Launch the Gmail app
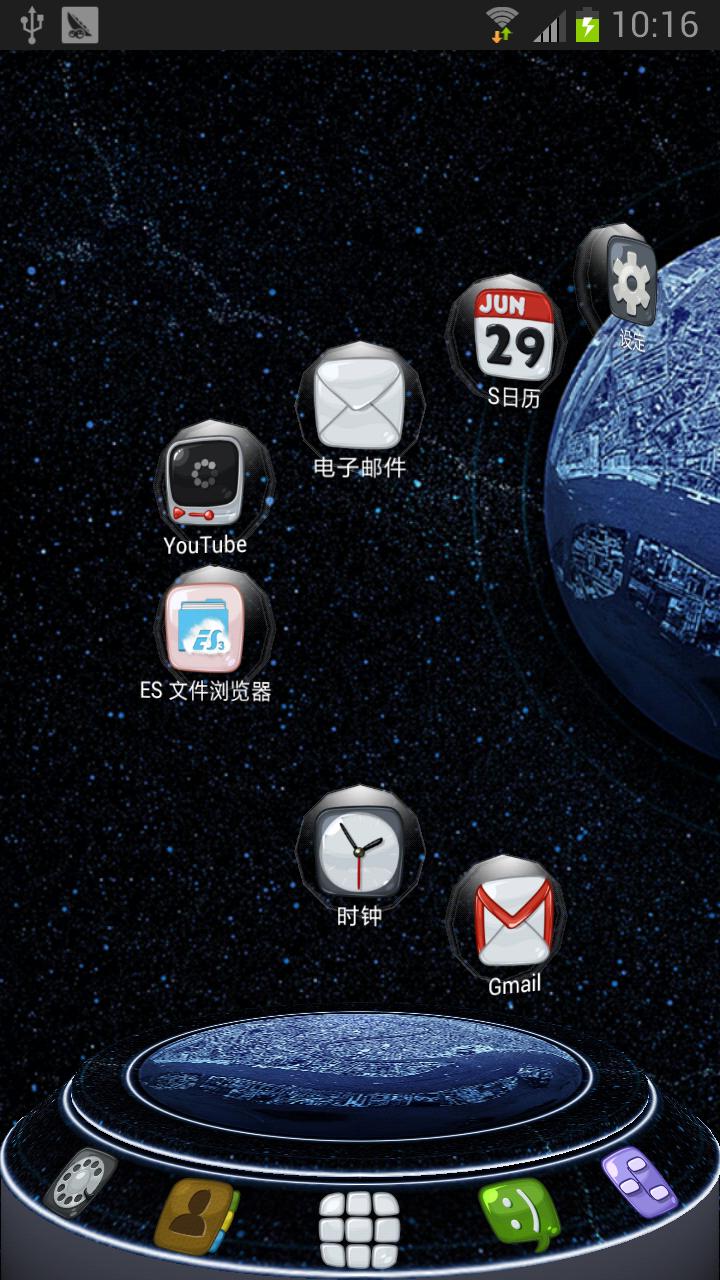This screenshot has width=720, height=1280. [x=514, y=919]
